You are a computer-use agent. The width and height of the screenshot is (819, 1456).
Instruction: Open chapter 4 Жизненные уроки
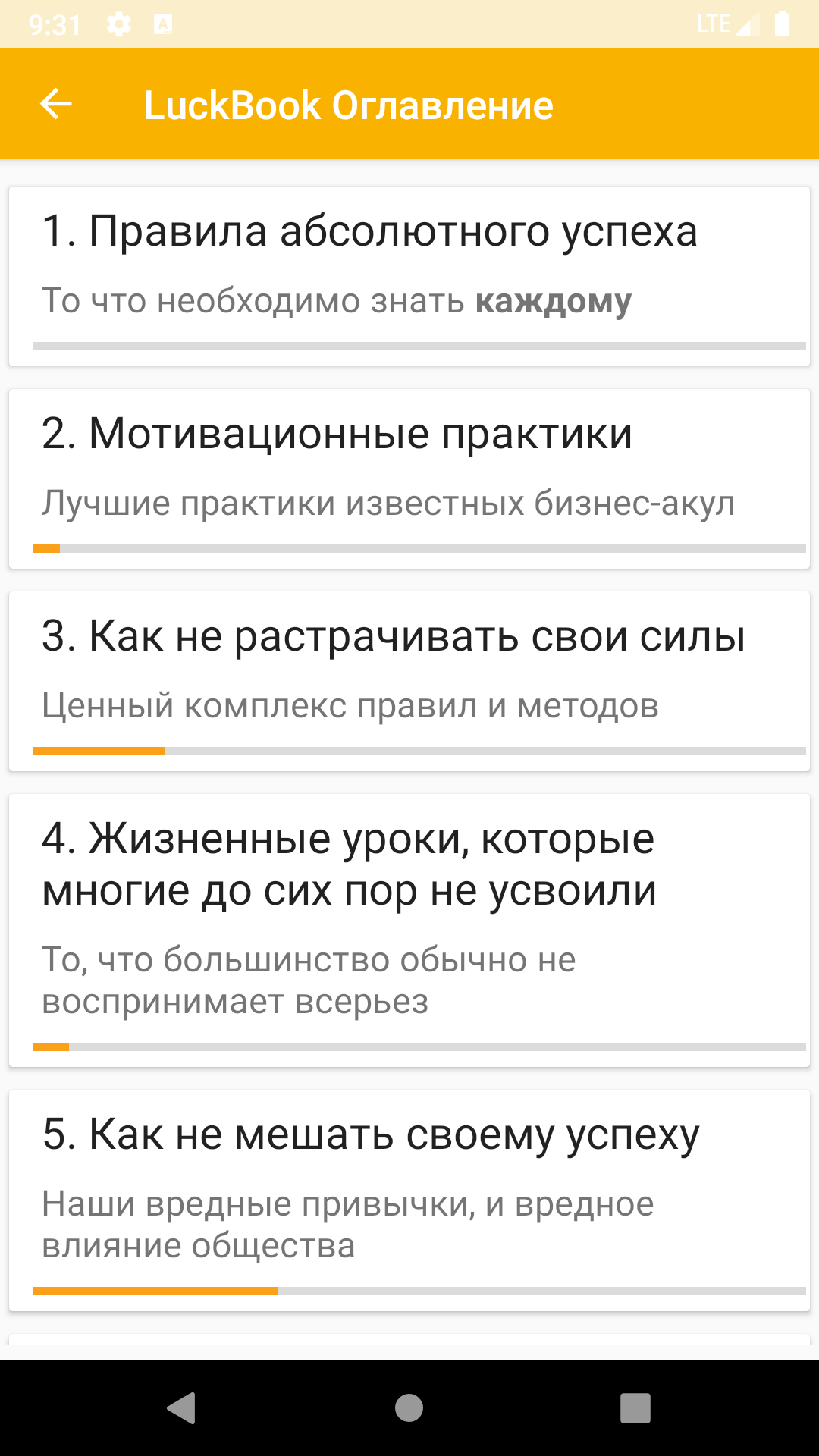[409, 930]
